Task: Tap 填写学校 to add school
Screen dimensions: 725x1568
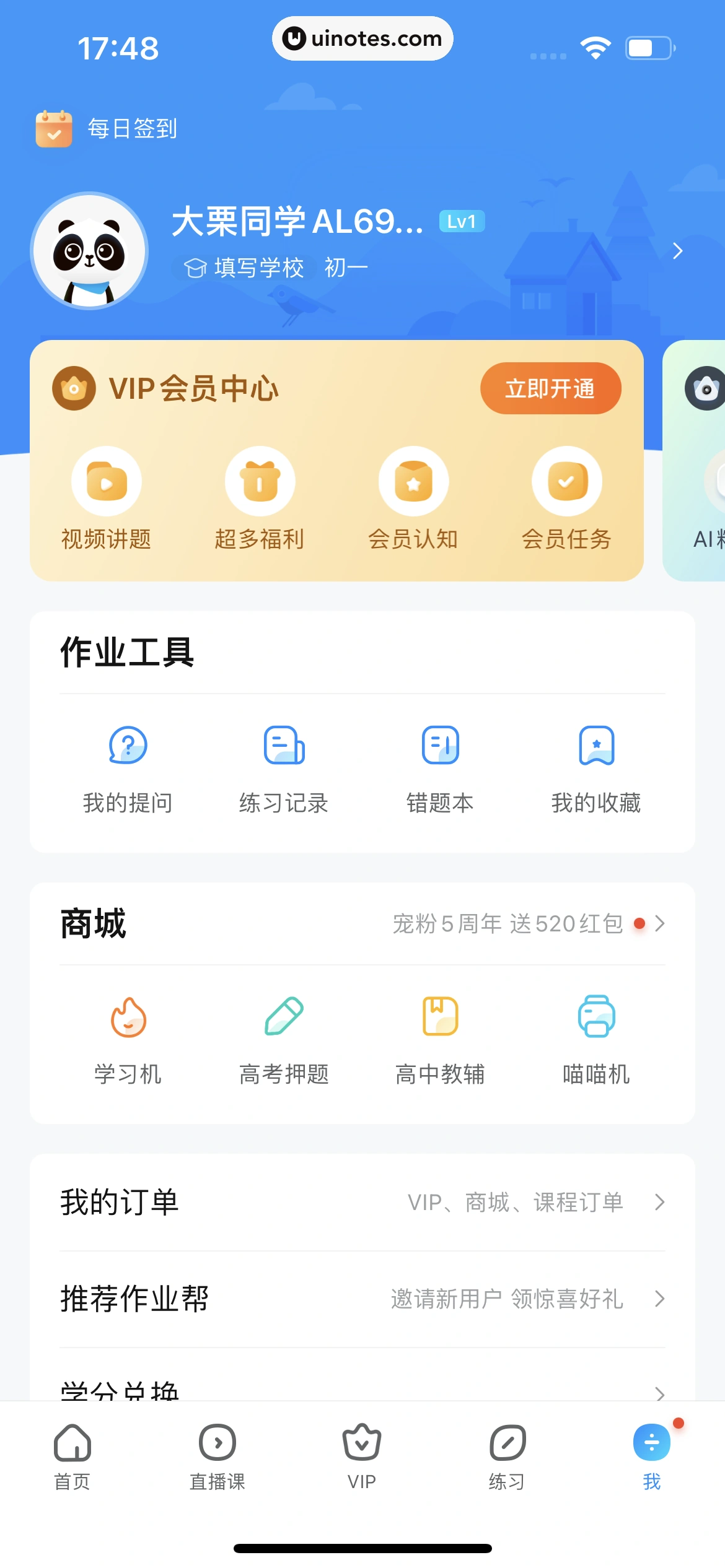Action: (x=246, y=268)
